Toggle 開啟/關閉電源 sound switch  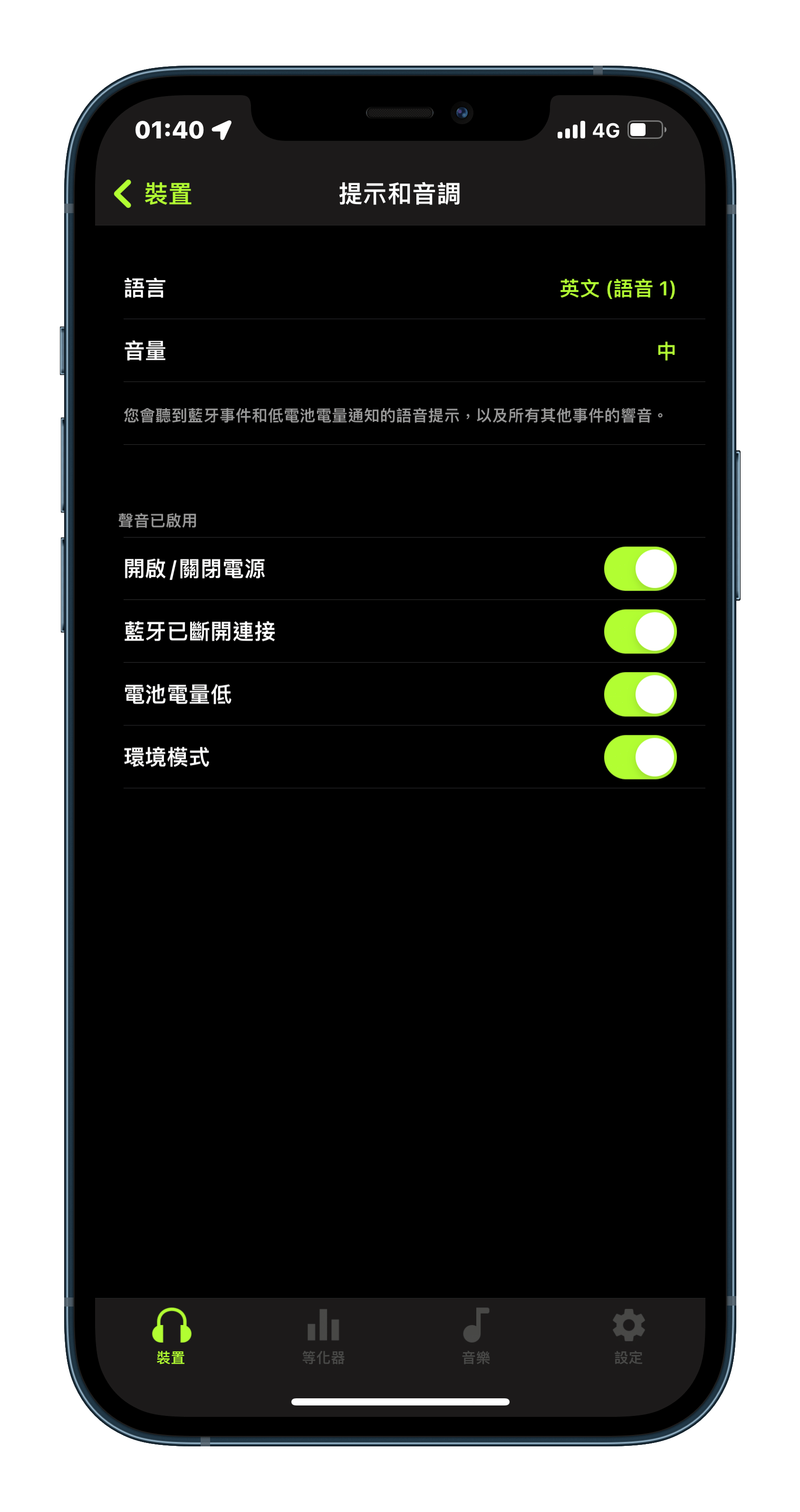640,569
